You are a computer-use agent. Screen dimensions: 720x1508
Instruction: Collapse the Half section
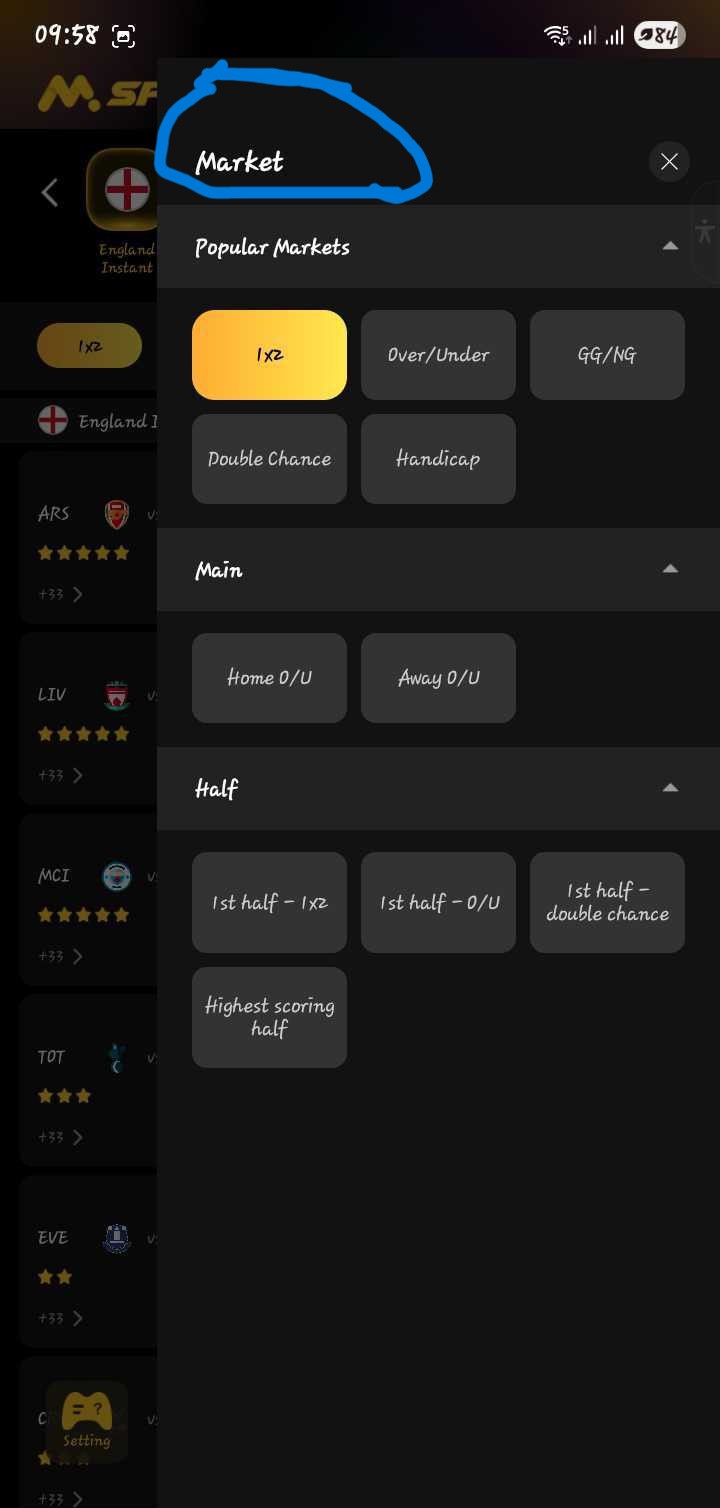[x=670, y=788]
